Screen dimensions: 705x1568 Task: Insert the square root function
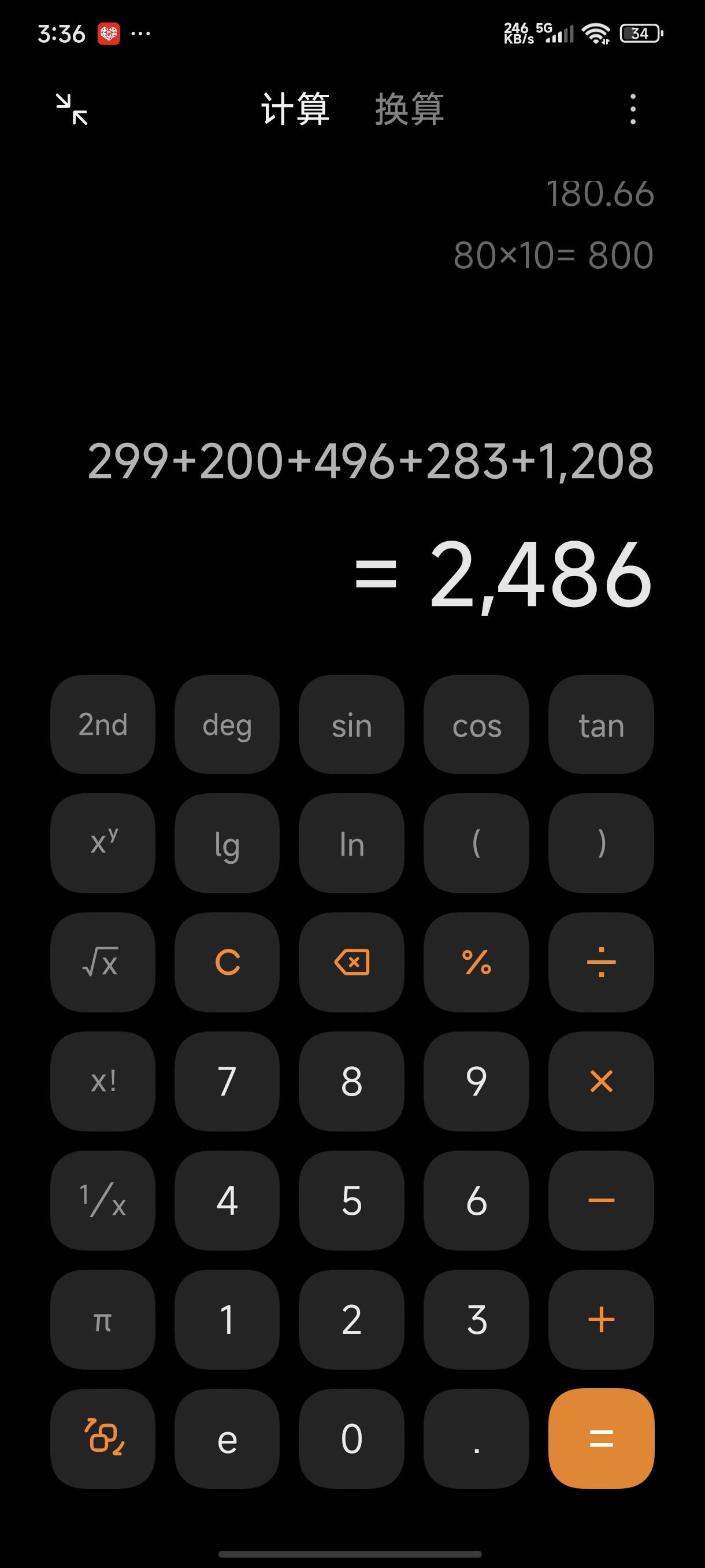click(103, 961)
